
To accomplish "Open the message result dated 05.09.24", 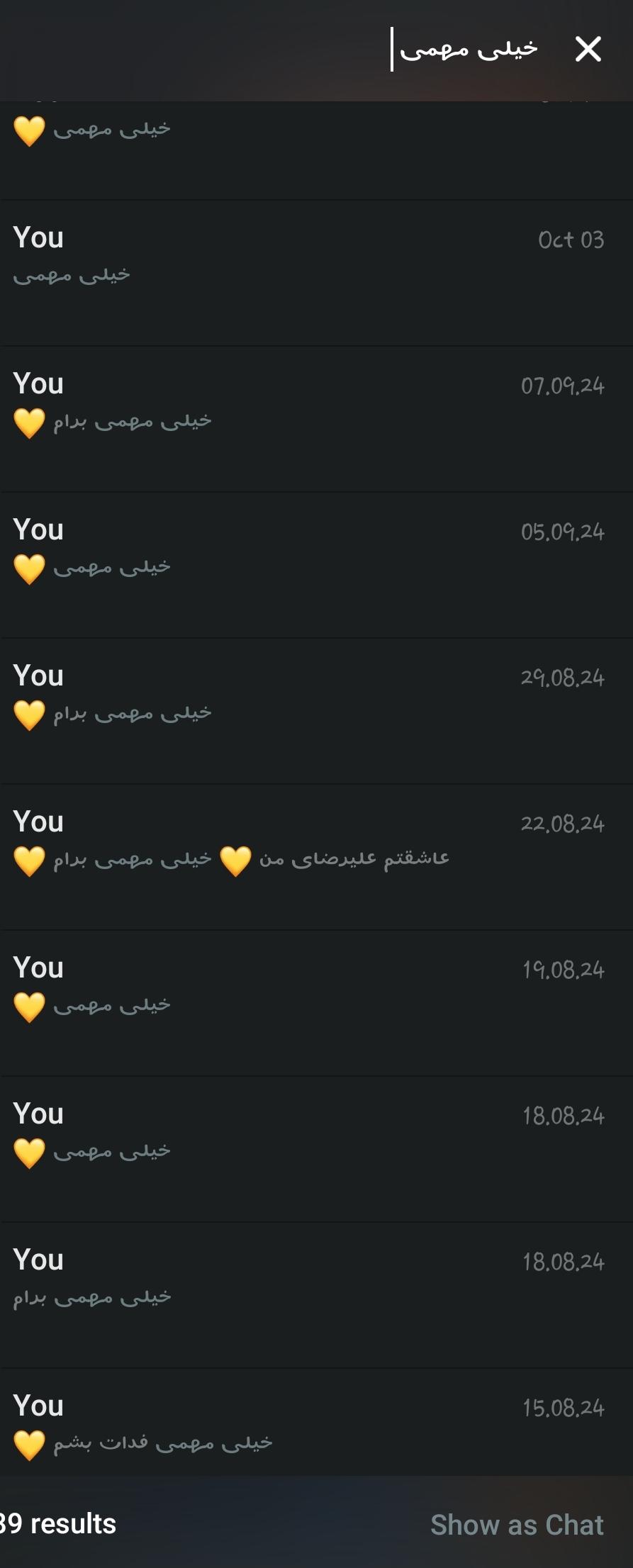I will coord(316,565).
